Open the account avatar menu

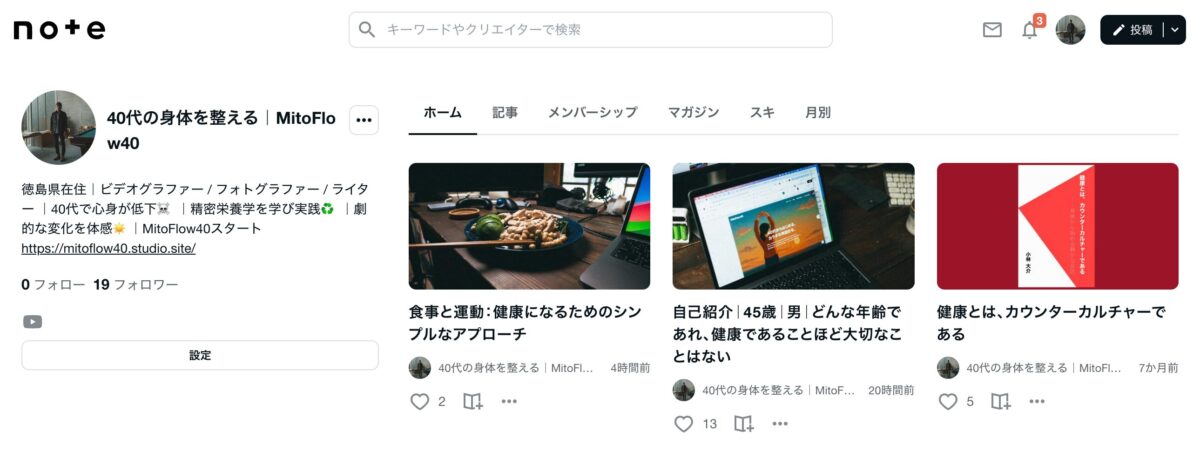pyautogui.click(x=1070, y=30)
